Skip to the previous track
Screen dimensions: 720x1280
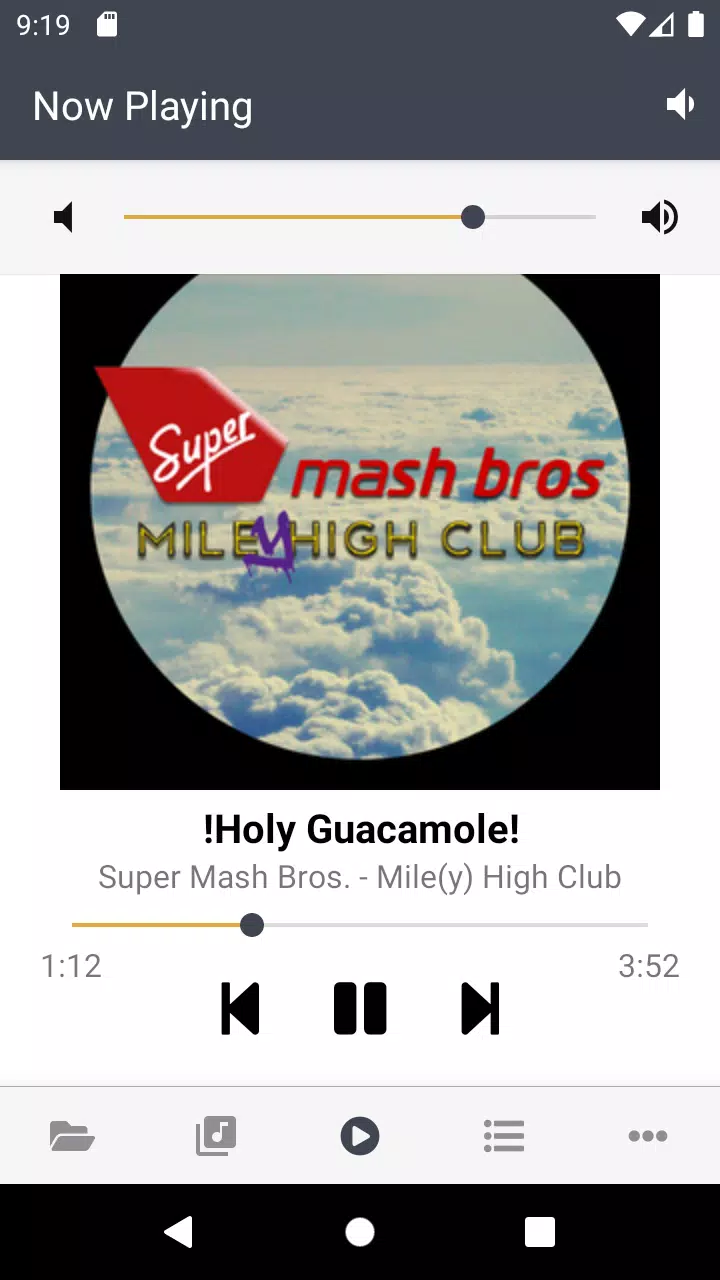[x=240, y=1008]
